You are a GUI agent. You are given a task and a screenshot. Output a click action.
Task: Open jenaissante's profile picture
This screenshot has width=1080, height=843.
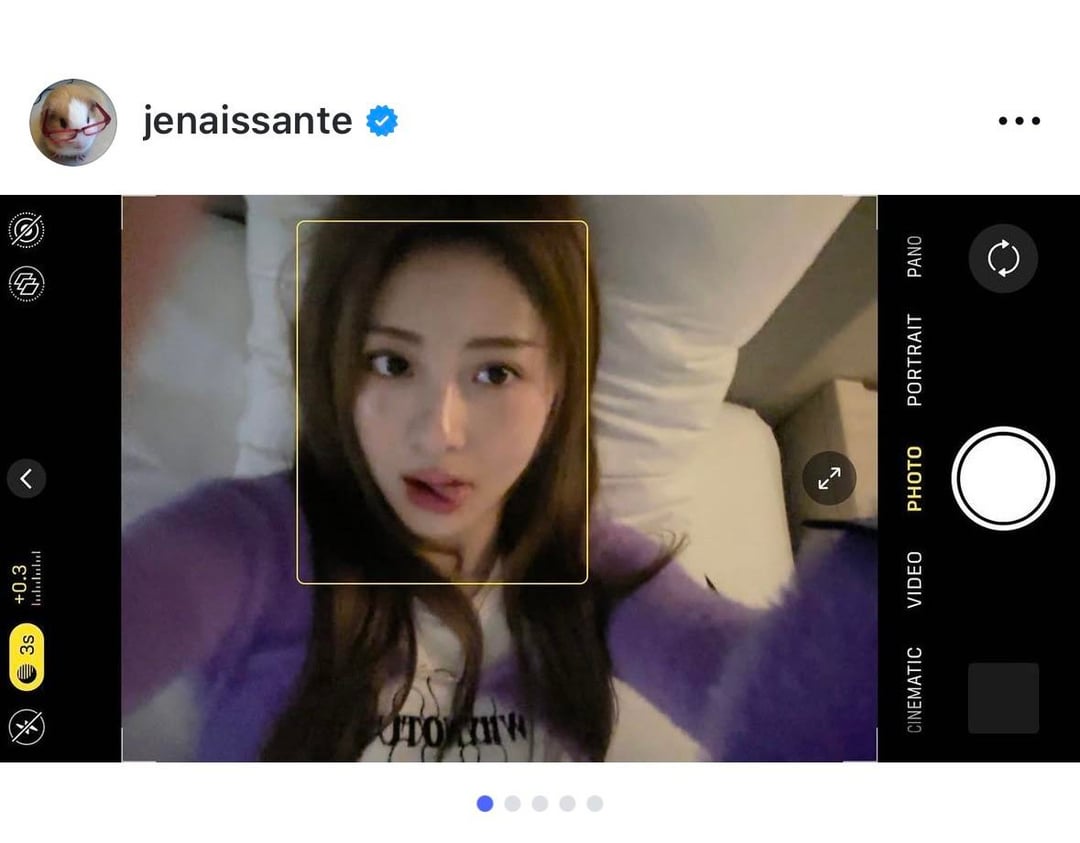73,122
